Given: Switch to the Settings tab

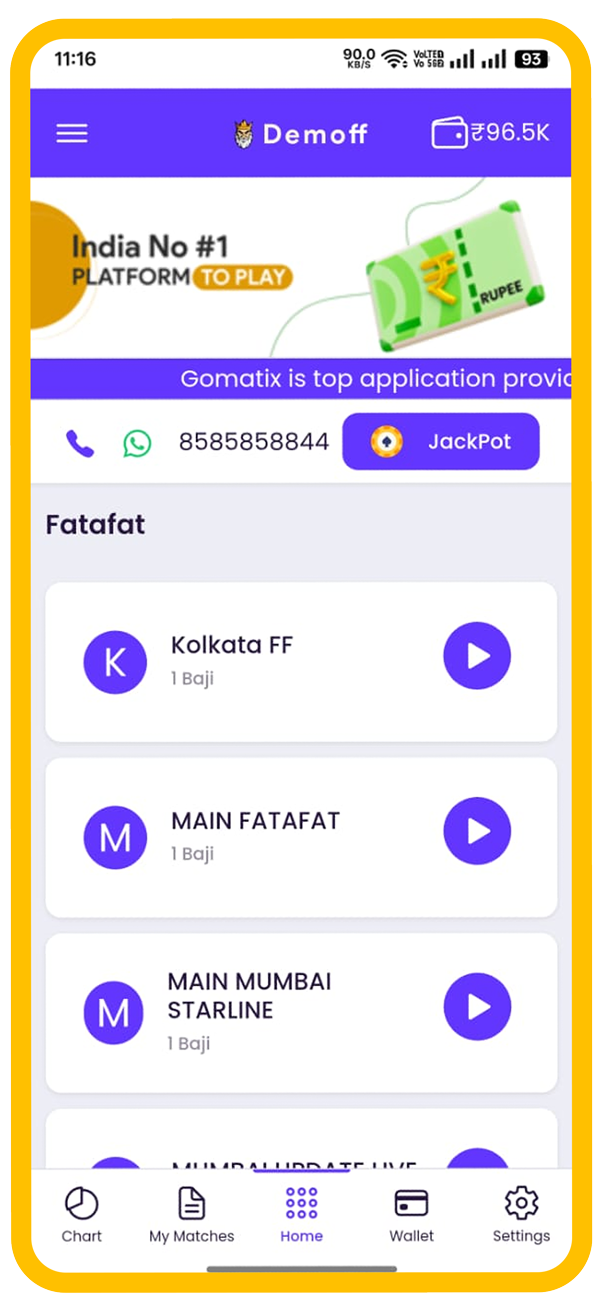Looking at the screenshot, I should click(521, 1215).
